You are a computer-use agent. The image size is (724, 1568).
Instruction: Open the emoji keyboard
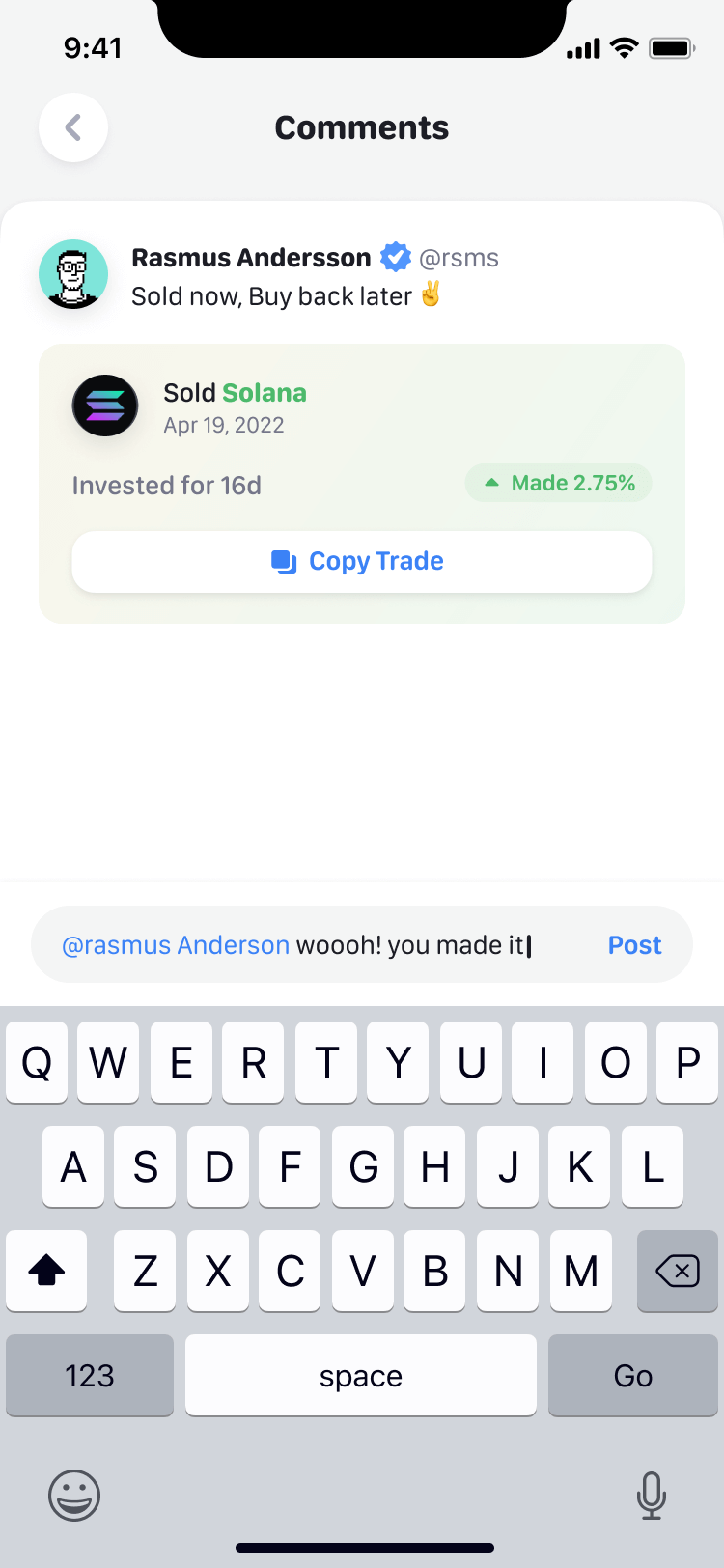pos(74,1496)
